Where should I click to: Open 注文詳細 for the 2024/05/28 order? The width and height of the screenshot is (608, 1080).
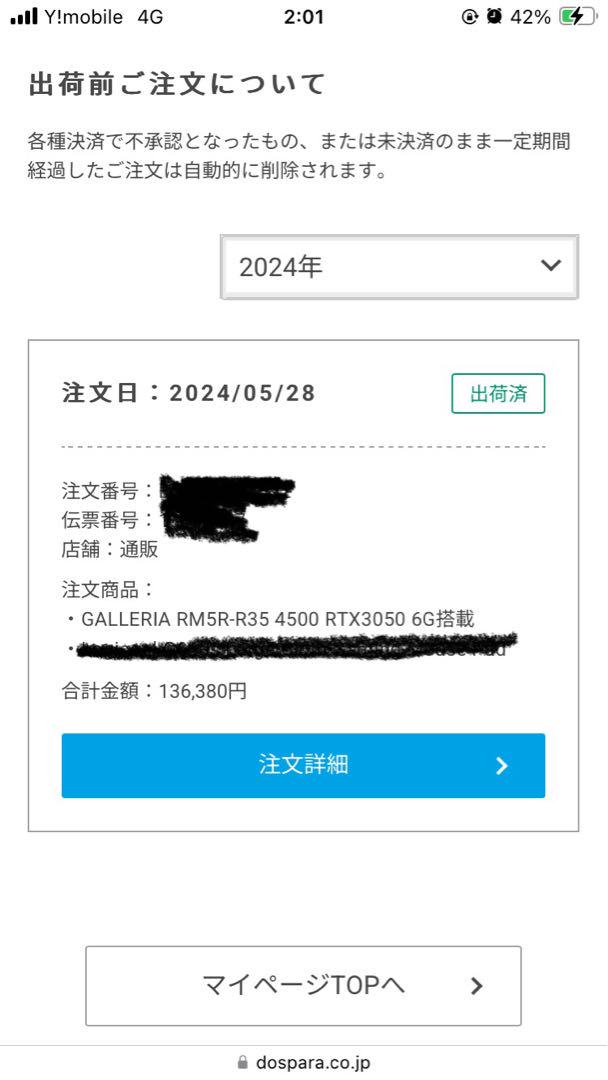pyautogui.click(x=303, y=765)
